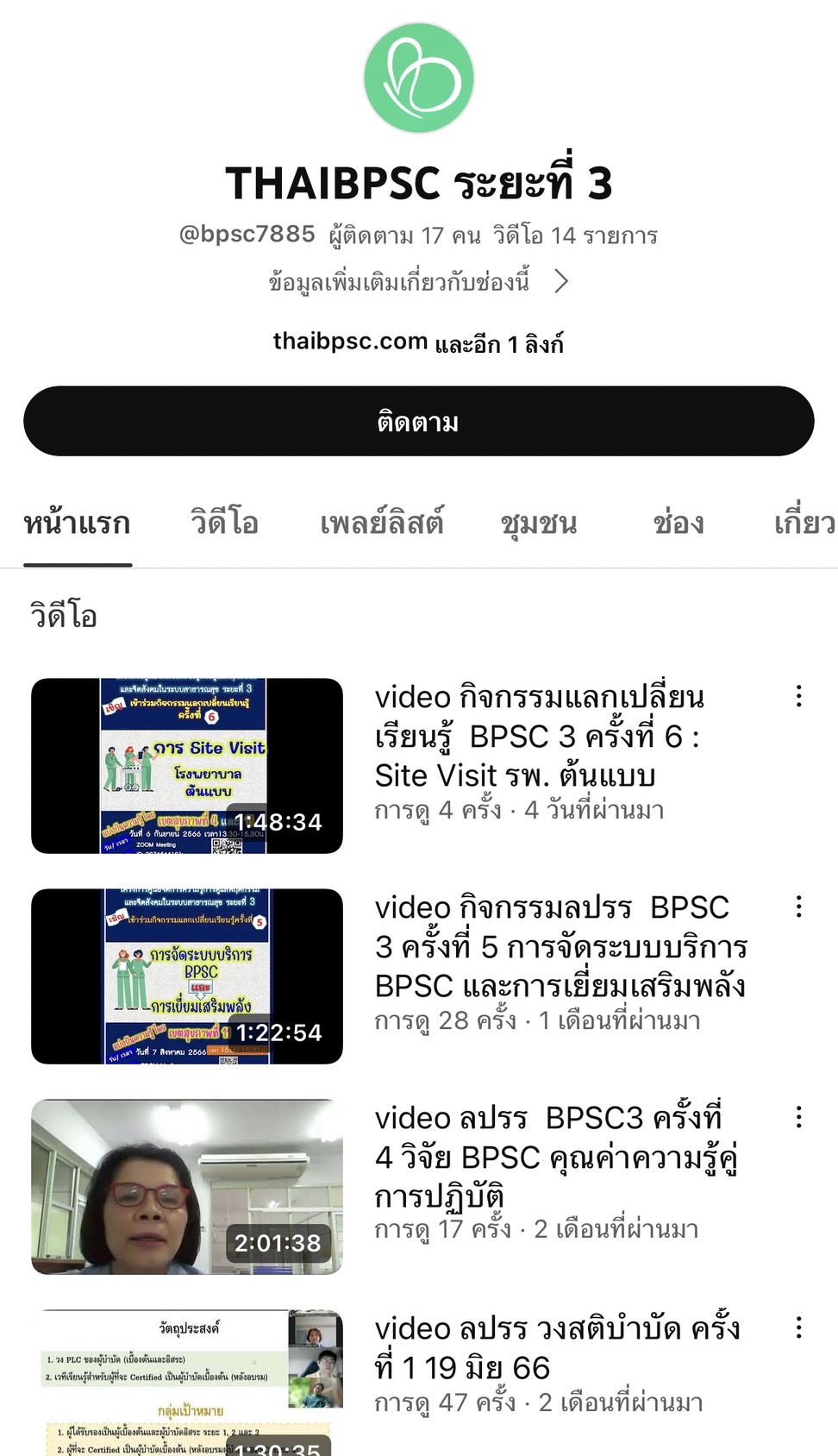This screenshot has width=838, height=1456.
Task: Select the หน้าแรก tab
Action: coord(77,523)
